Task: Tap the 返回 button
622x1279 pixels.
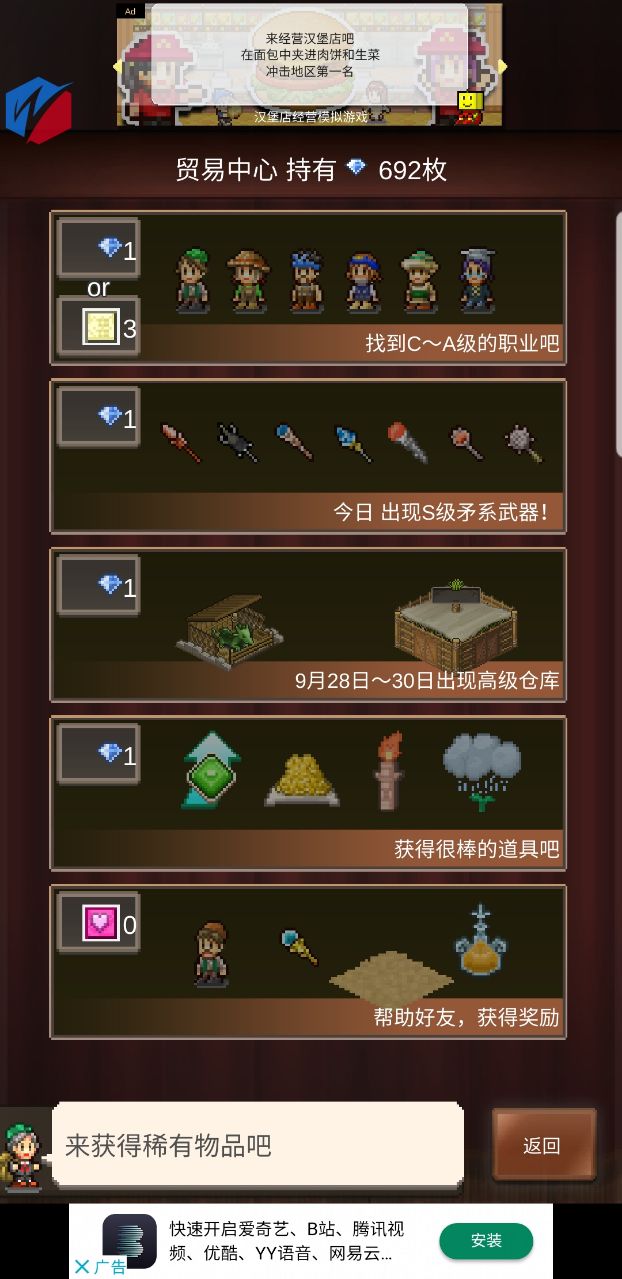Action: (543, 1146)
